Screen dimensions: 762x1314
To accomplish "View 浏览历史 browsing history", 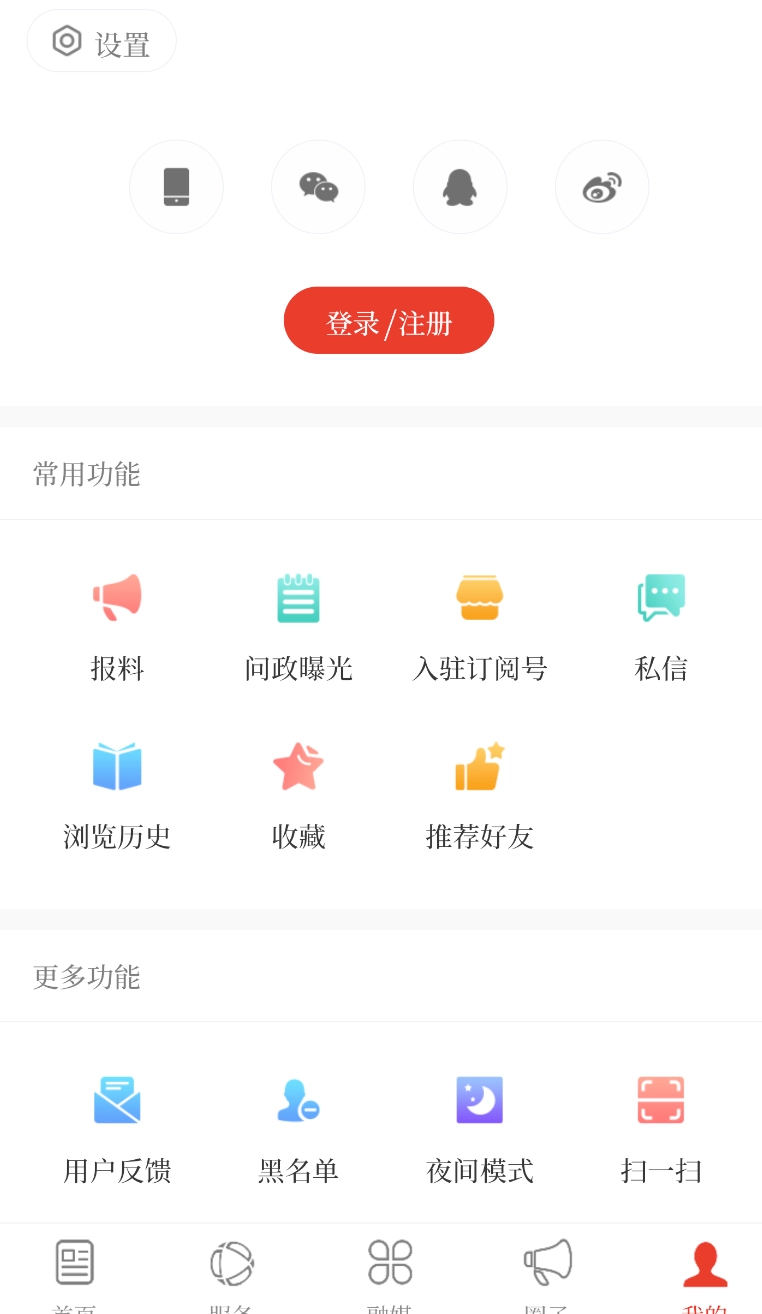I will tap(117, 790).
